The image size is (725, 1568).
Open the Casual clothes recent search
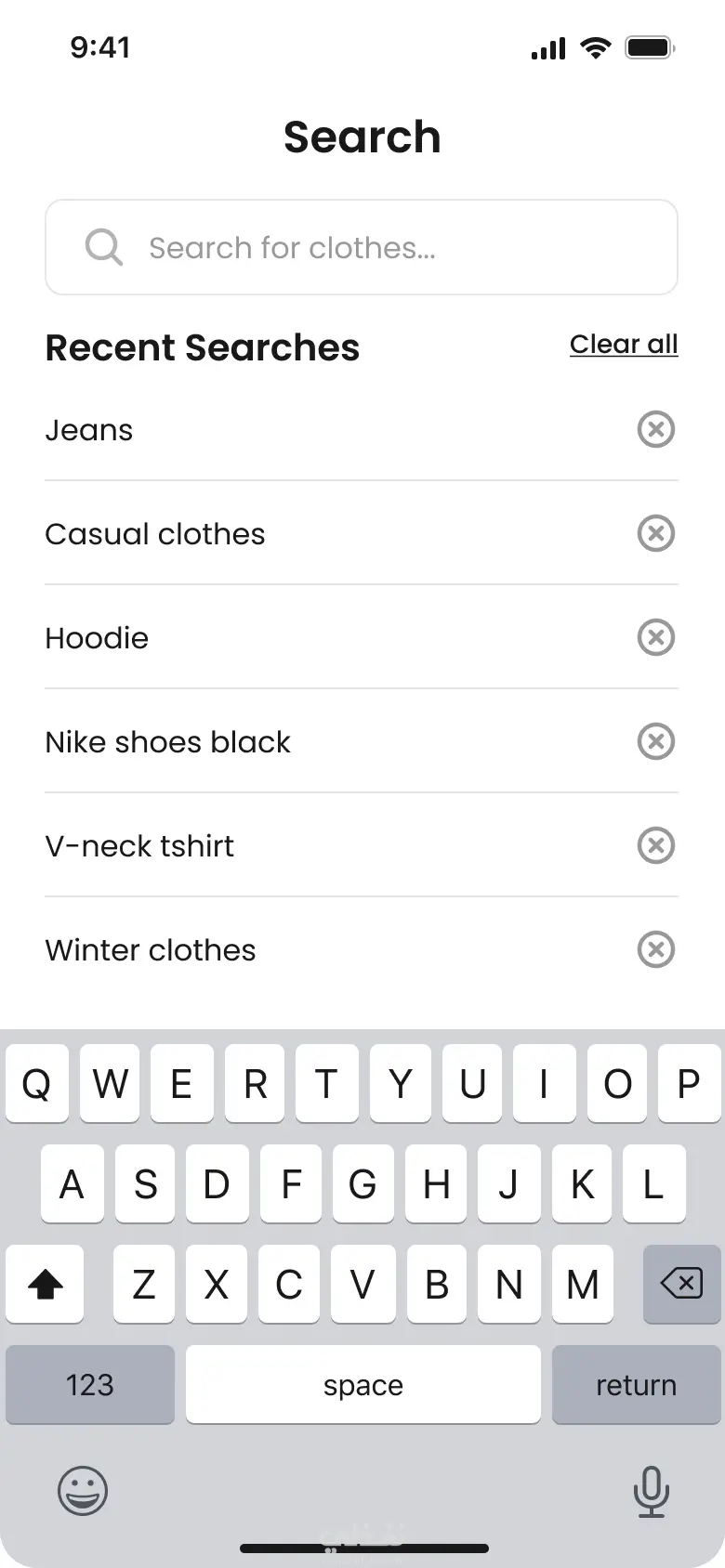tap(155, 534)
